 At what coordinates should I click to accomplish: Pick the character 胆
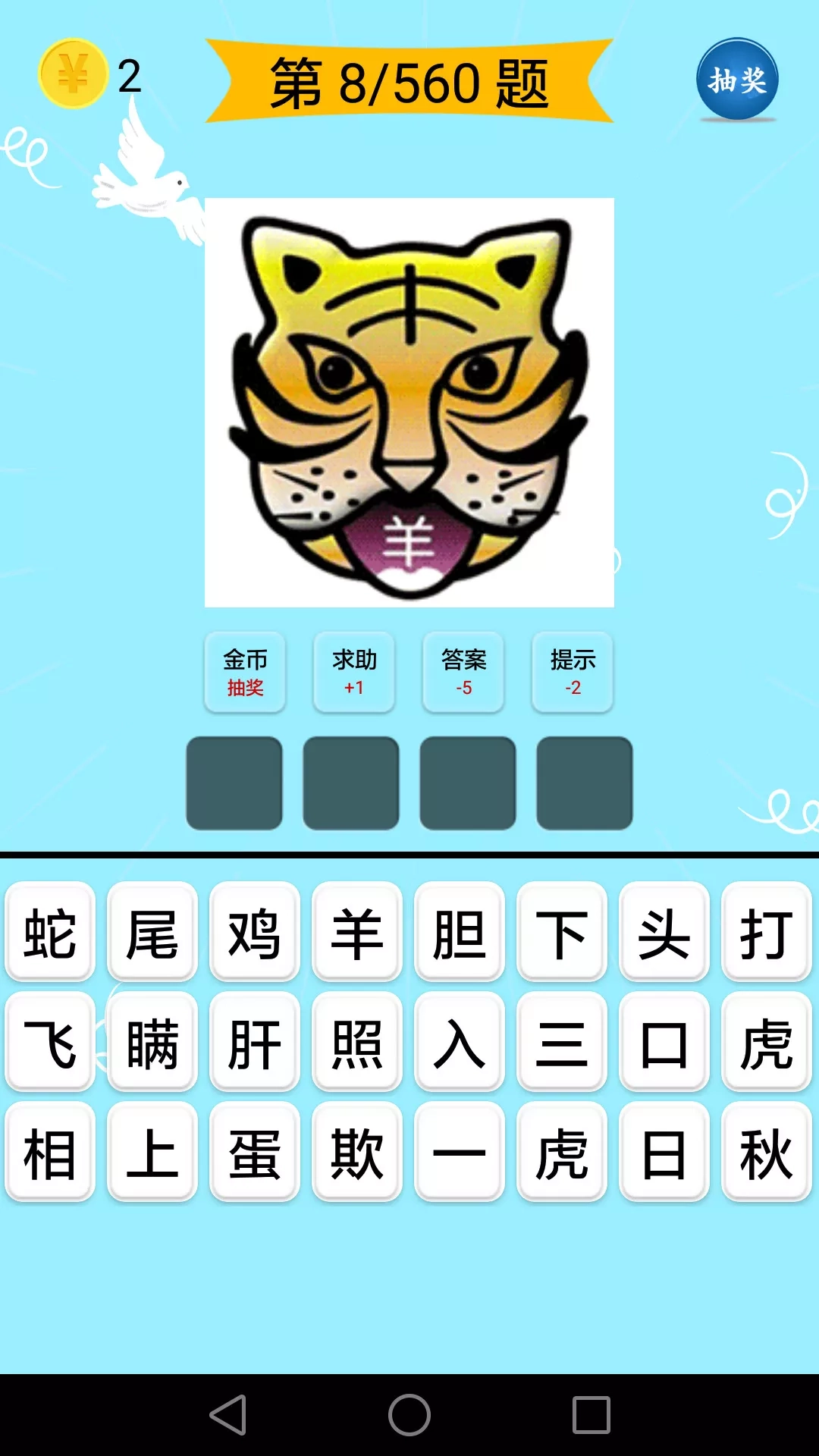coord(459,932)
